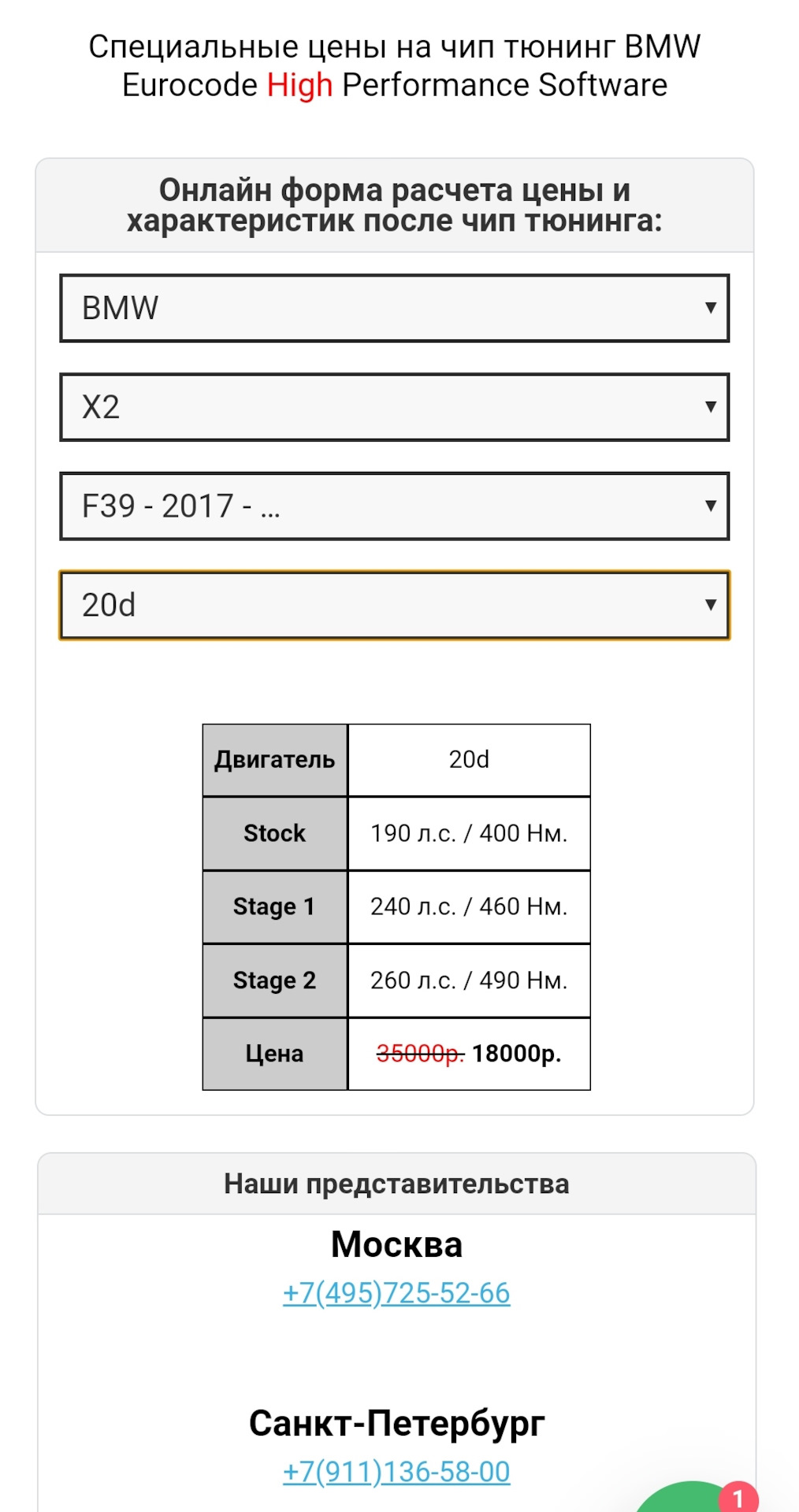Screen dimensions: 799x1512
Task: Change the 20d engine selection
Action: [394, 605]
